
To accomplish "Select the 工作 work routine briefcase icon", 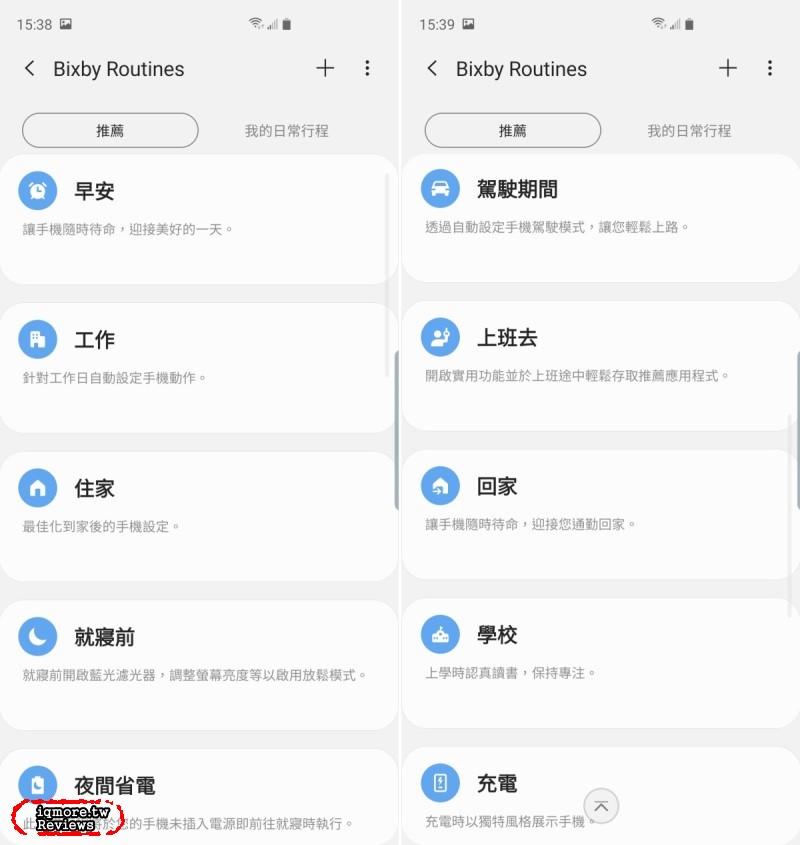I will 37,339.
